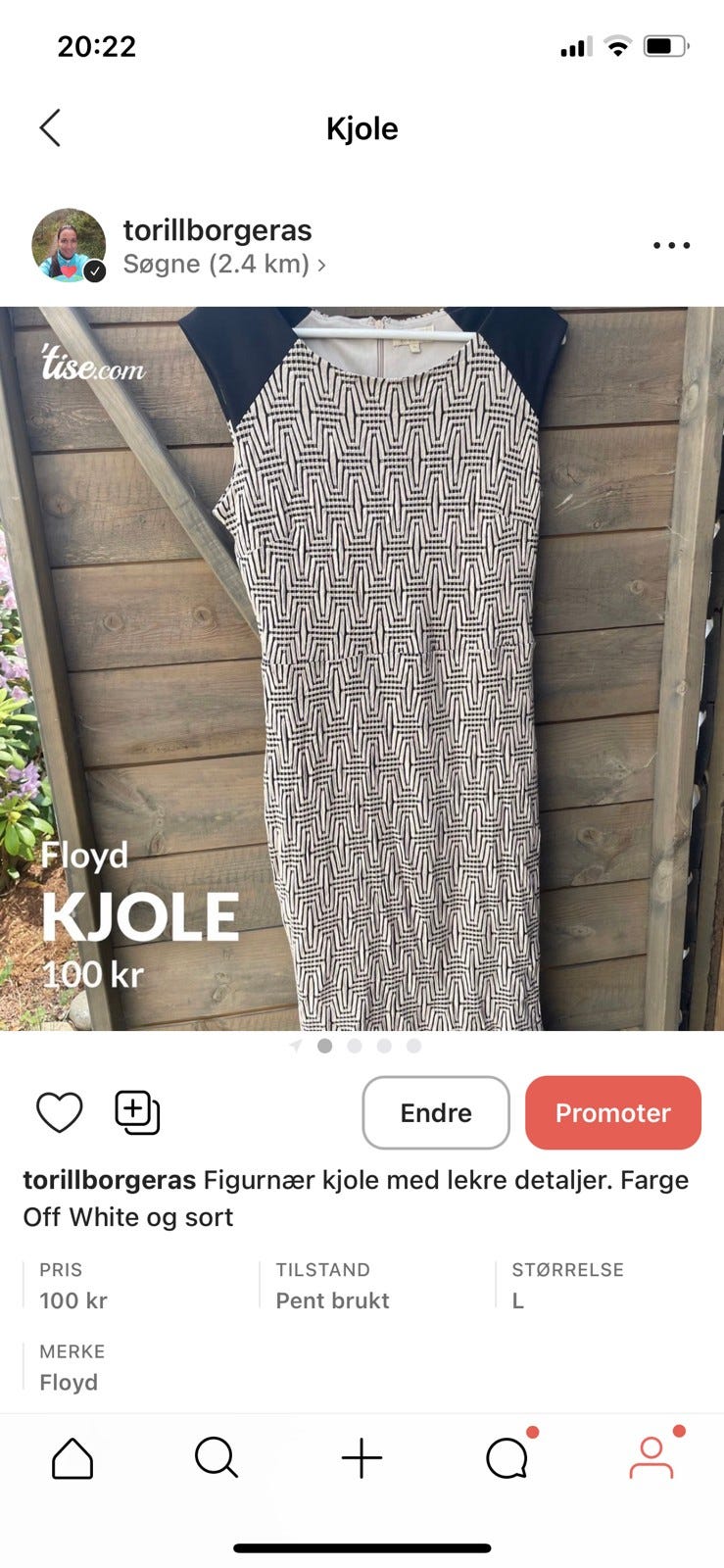Expand the Søgne location details
Image resolution: width=724 pixels, height=1568 pixels.
coord(215,264)
